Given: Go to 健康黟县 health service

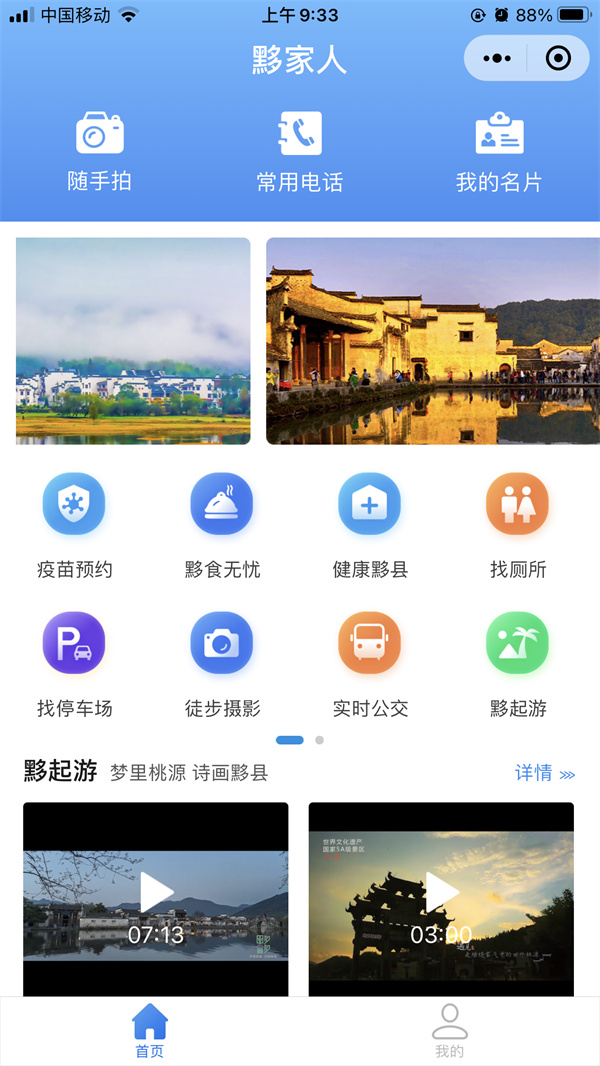Looking at the screenshot, I should click(370, 525).
